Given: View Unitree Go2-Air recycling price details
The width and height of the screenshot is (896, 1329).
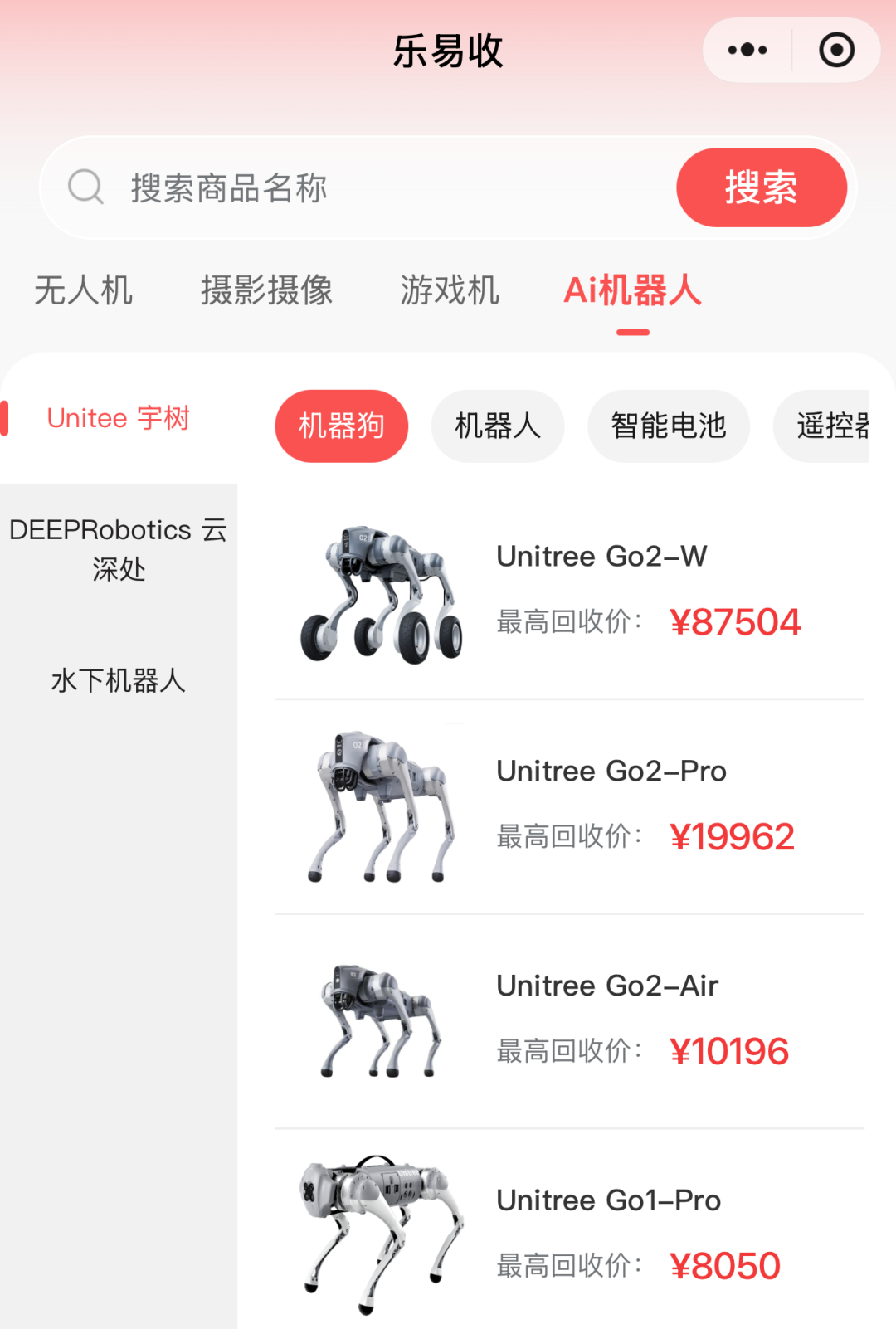Looking at the screenshot, I should (570, 1021).
